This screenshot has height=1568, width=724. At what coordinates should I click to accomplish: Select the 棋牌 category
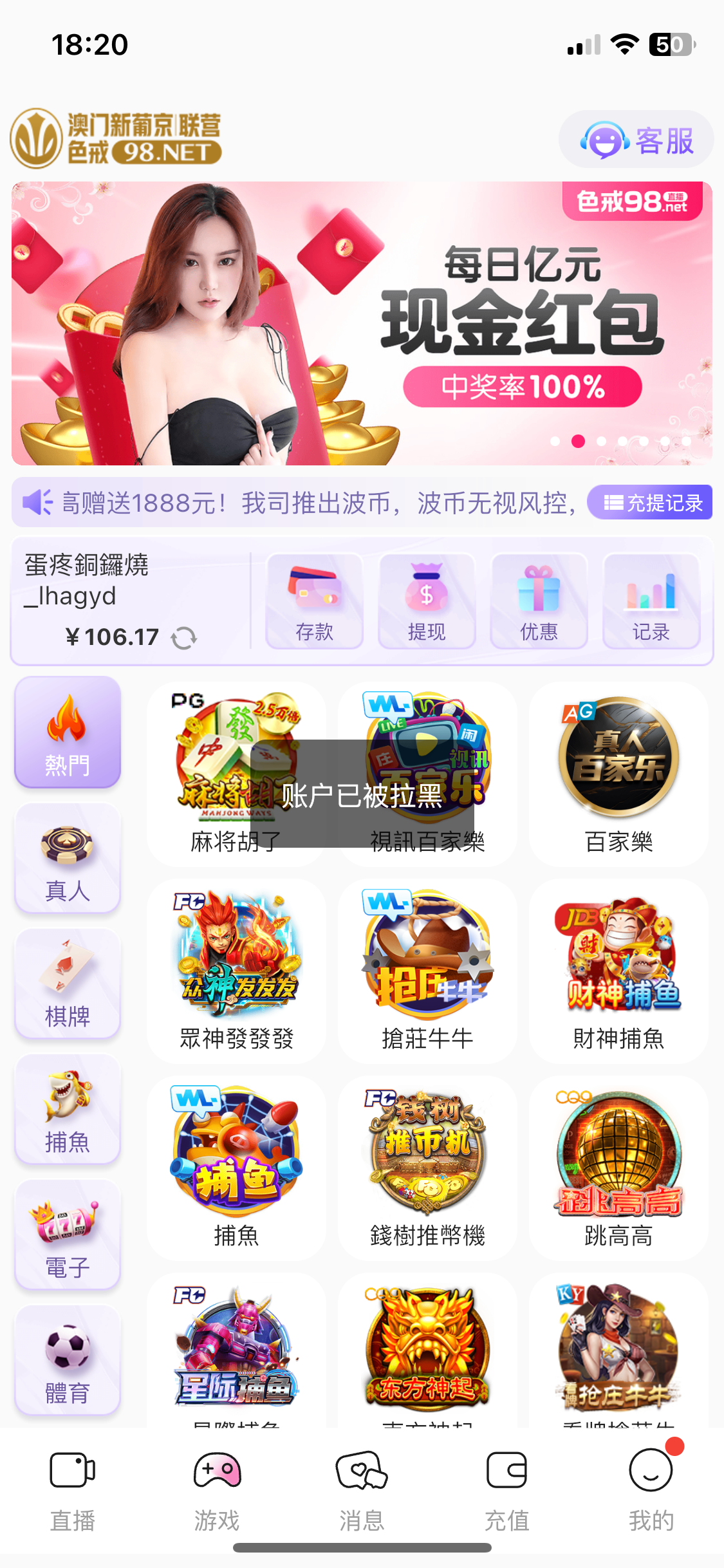click(x=68, y=984)
